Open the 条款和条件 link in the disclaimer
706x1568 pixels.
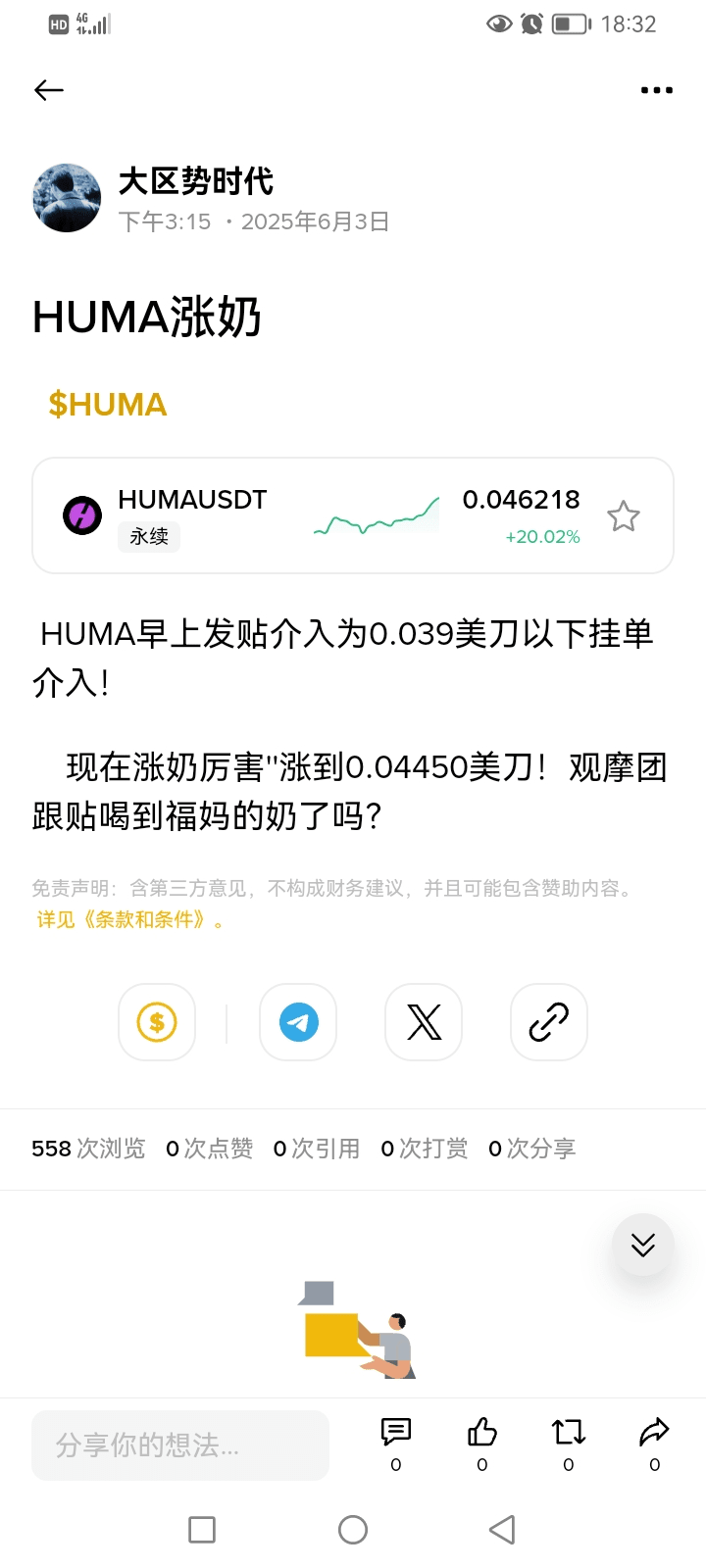[x=145, y=920]
